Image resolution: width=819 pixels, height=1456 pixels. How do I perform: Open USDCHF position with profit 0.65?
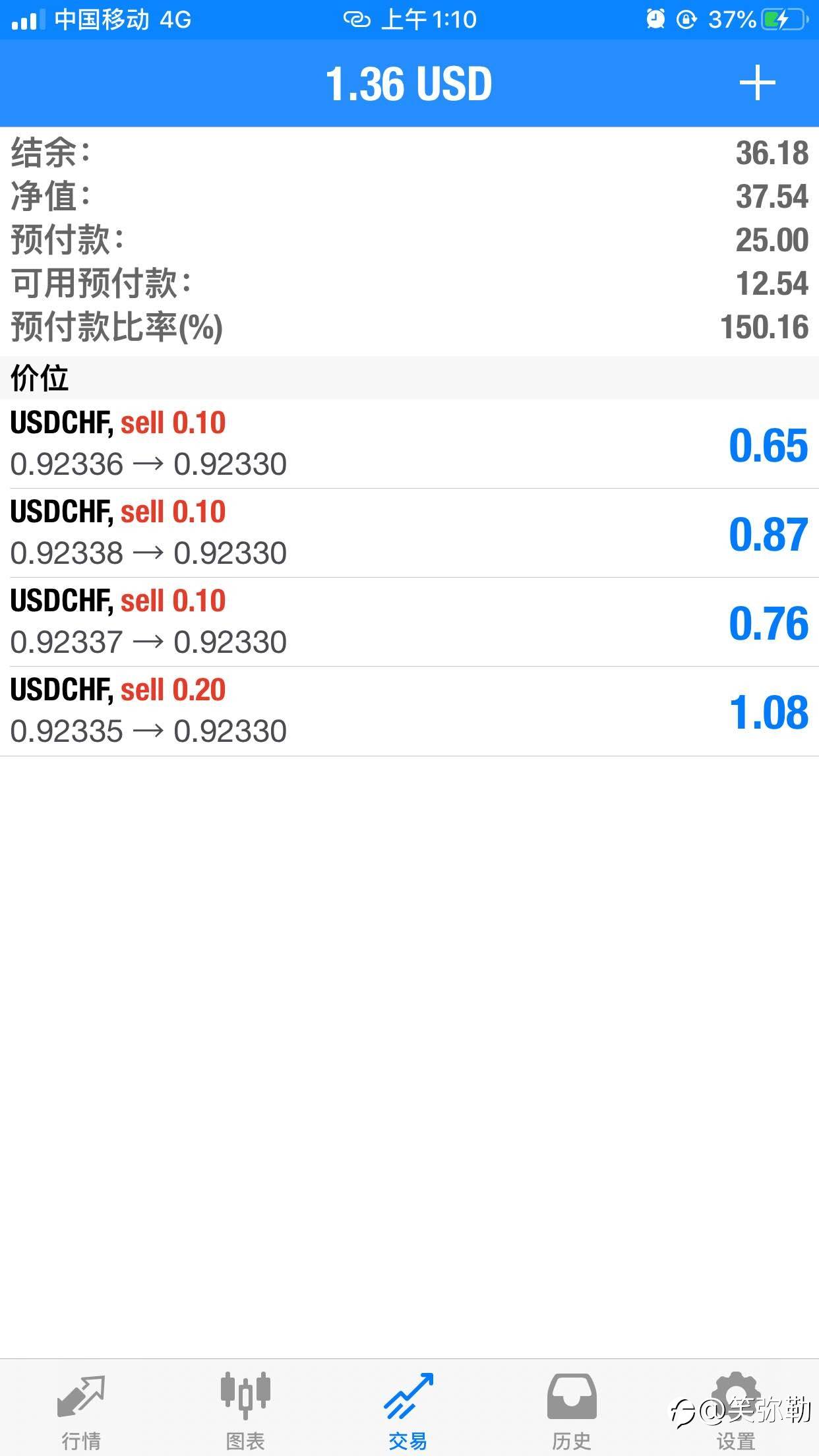[x=409, y=444]
